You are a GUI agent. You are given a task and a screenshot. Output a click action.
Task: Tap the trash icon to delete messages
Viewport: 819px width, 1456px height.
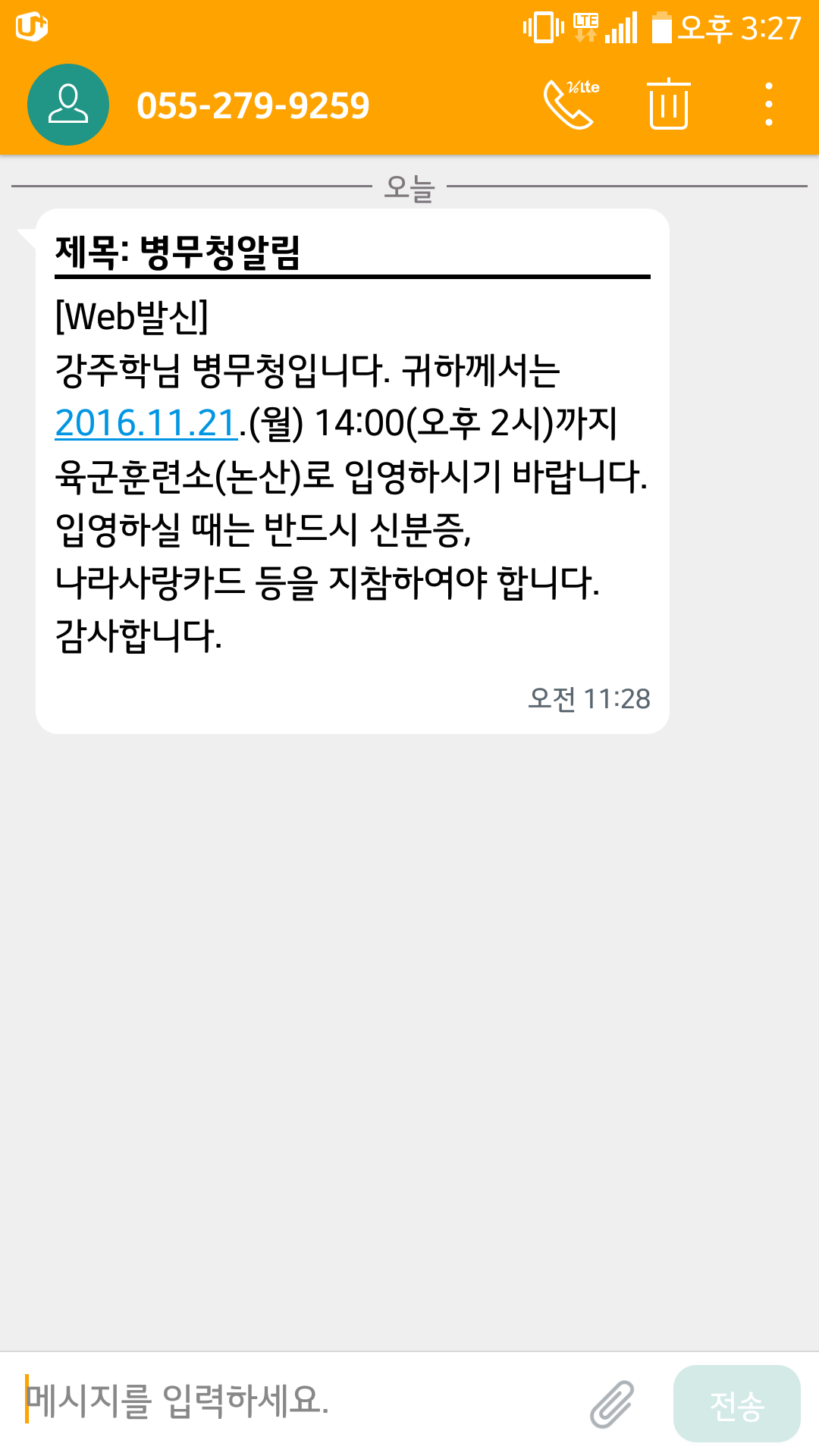[669, 104]
